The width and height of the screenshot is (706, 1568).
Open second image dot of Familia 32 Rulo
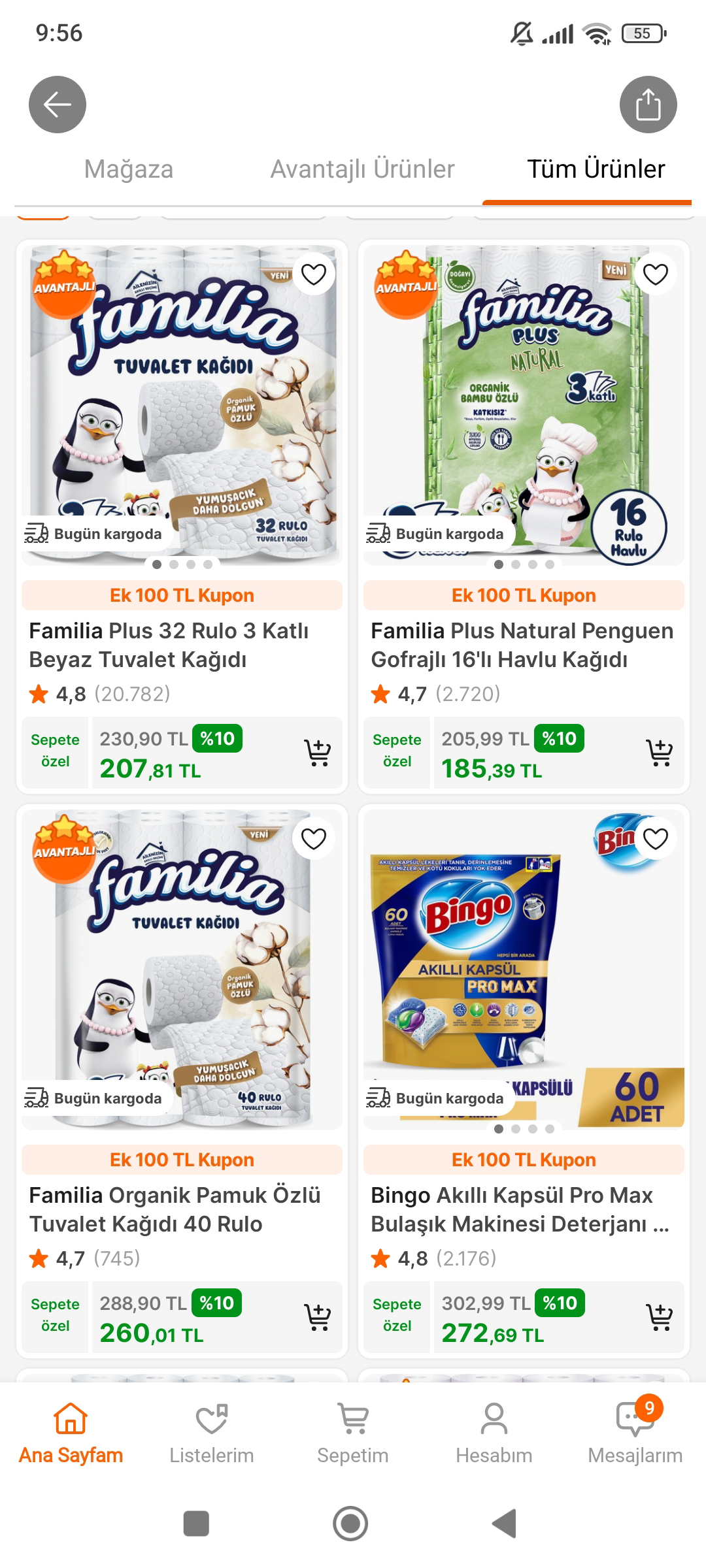tap(173, 563)
